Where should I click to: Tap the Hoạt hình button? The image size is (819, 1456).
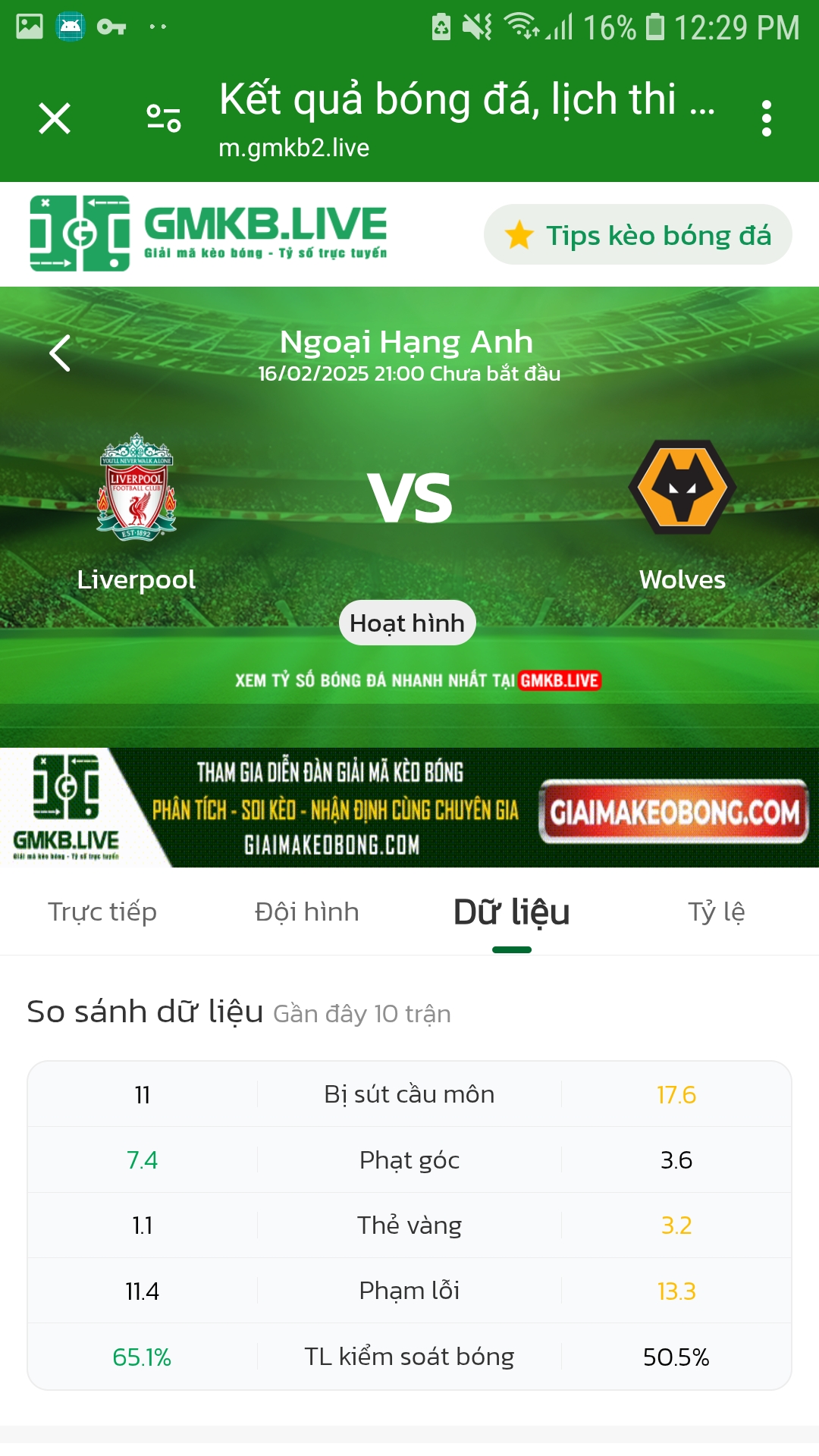click(407, 623)
